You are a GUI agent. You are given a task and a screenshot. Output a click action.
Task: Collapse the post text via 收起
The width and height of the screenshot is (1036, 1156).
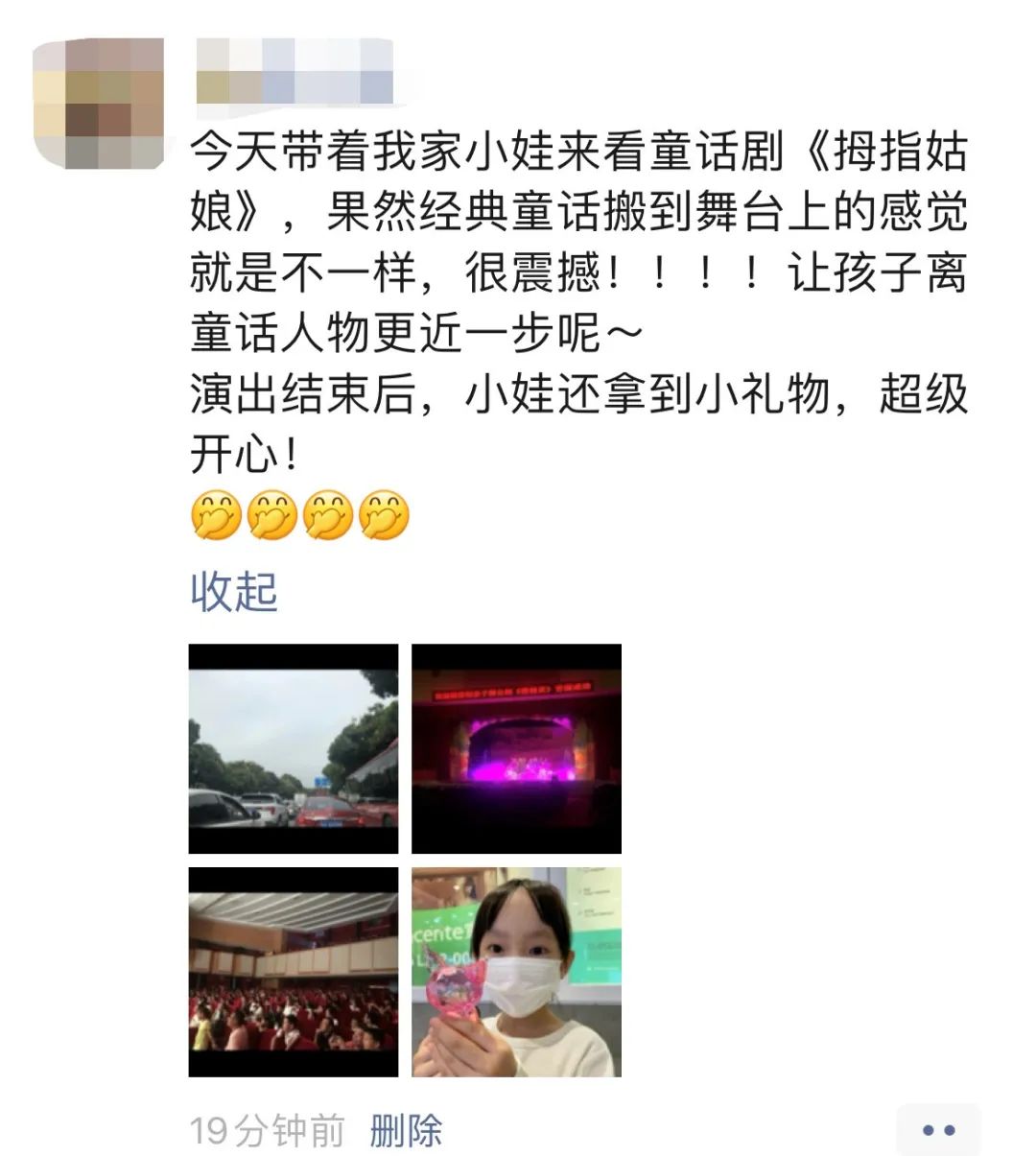234,591
